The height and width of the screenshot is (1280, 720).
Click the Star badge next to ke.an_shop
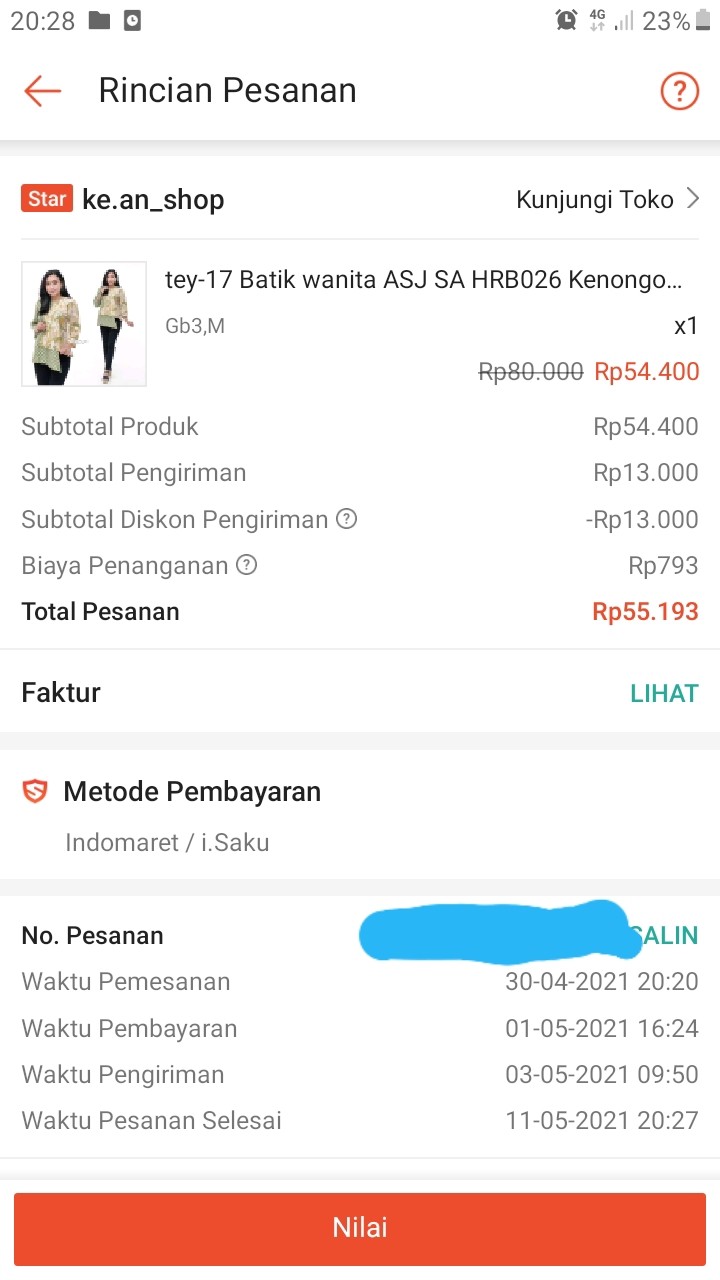46,199
